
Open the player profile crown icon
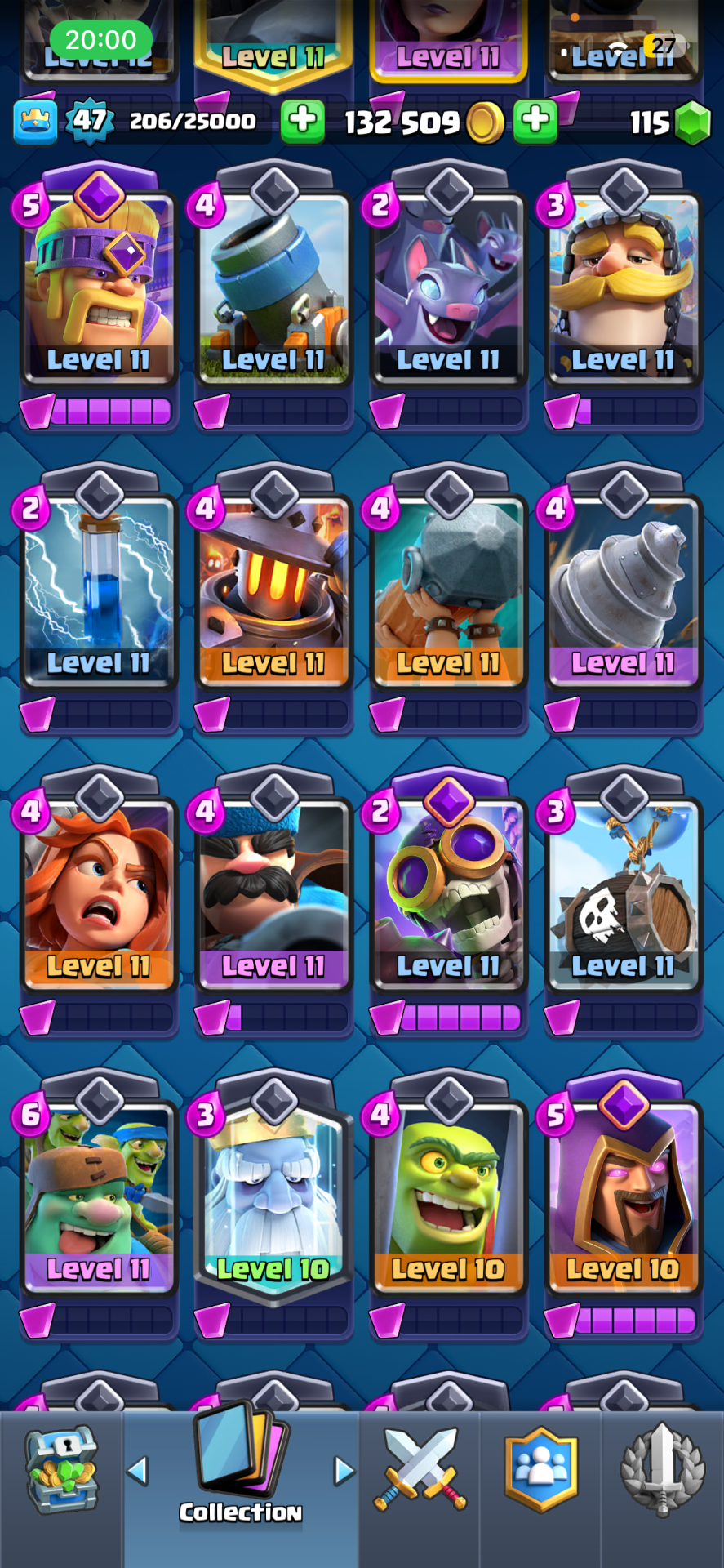[35, 121]
